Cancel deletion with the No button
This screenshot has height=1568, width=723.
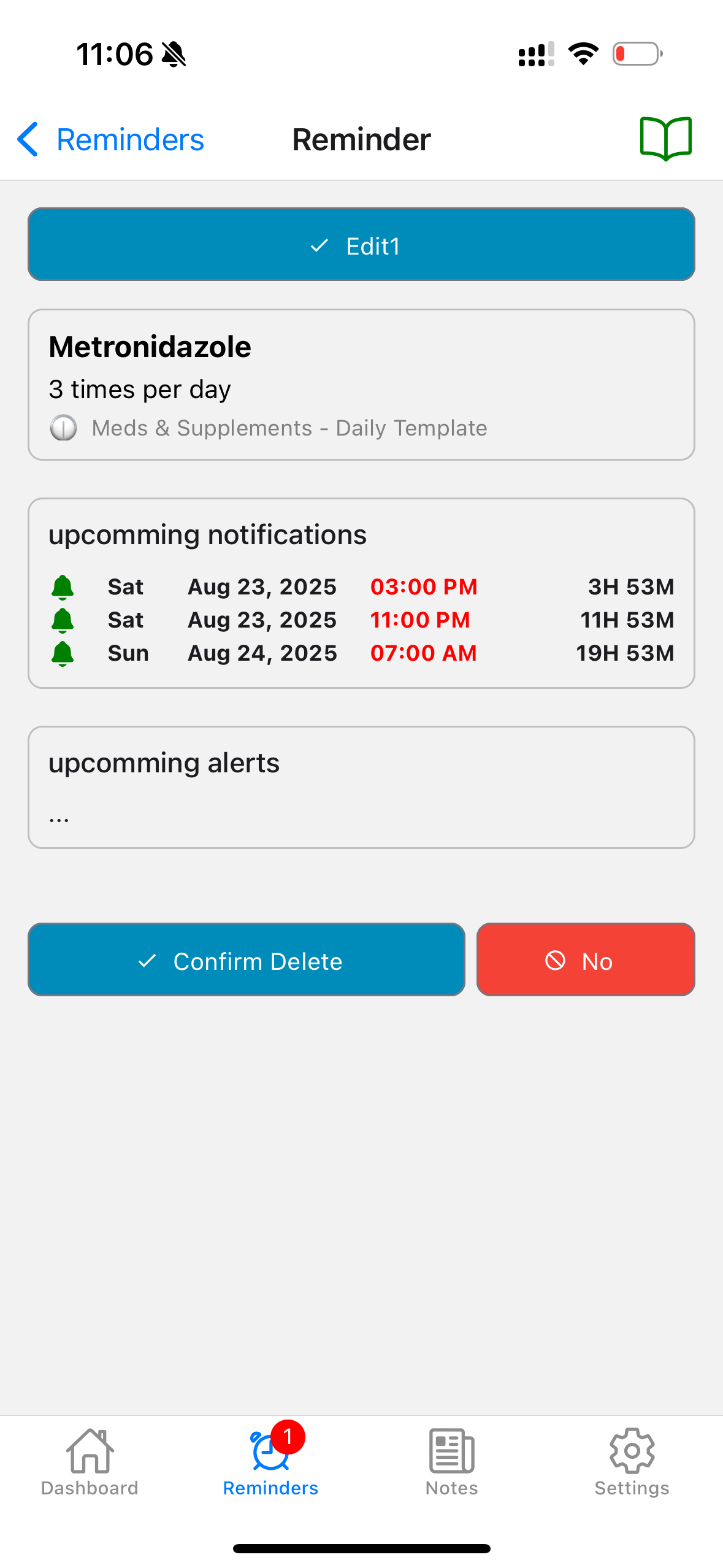pyautogui.click(x=586, y=960)
